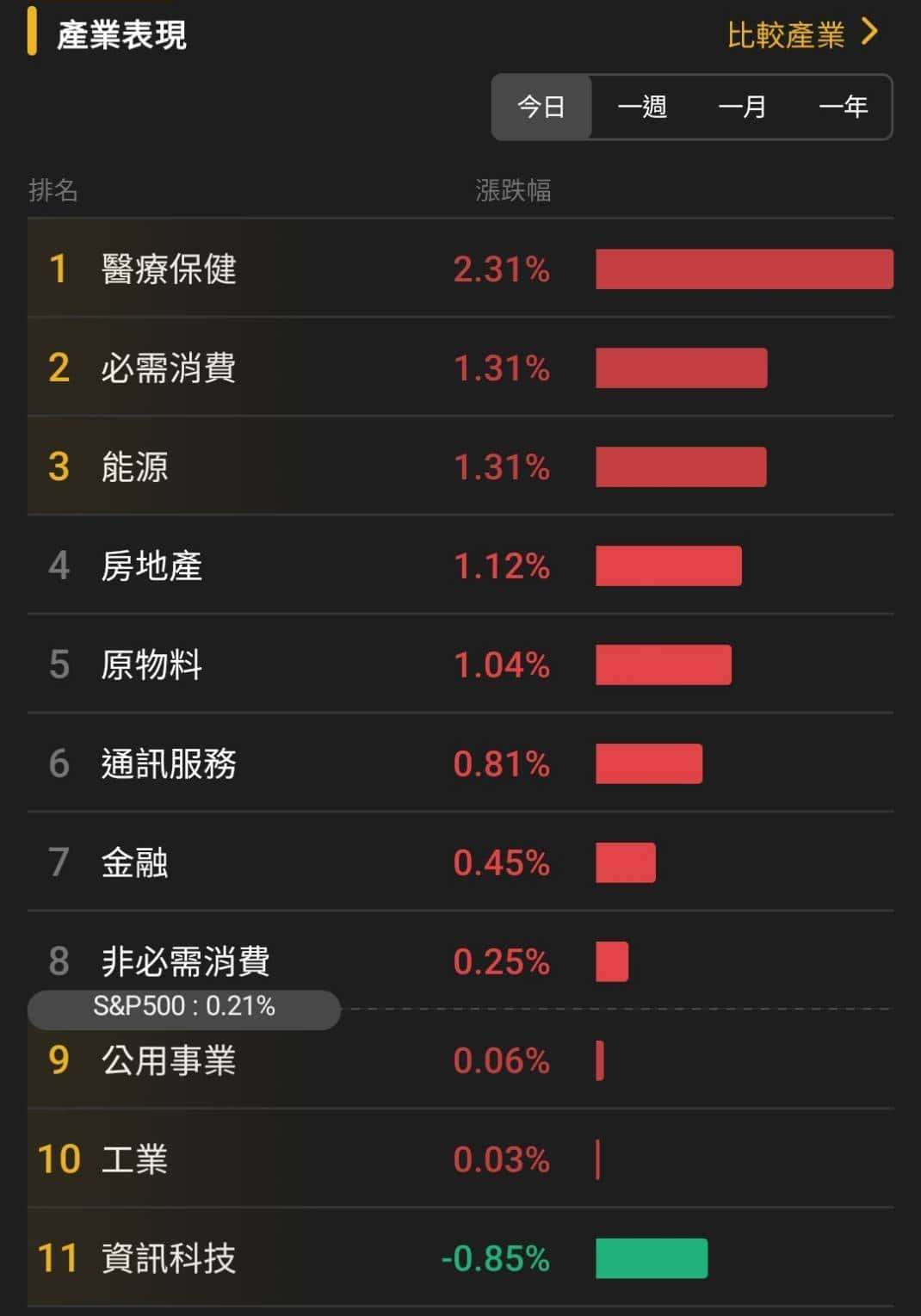The height and width of the screenshot is (1316, 921).
Task: Select the 今日 time range
Action: [x=541, y=107]
